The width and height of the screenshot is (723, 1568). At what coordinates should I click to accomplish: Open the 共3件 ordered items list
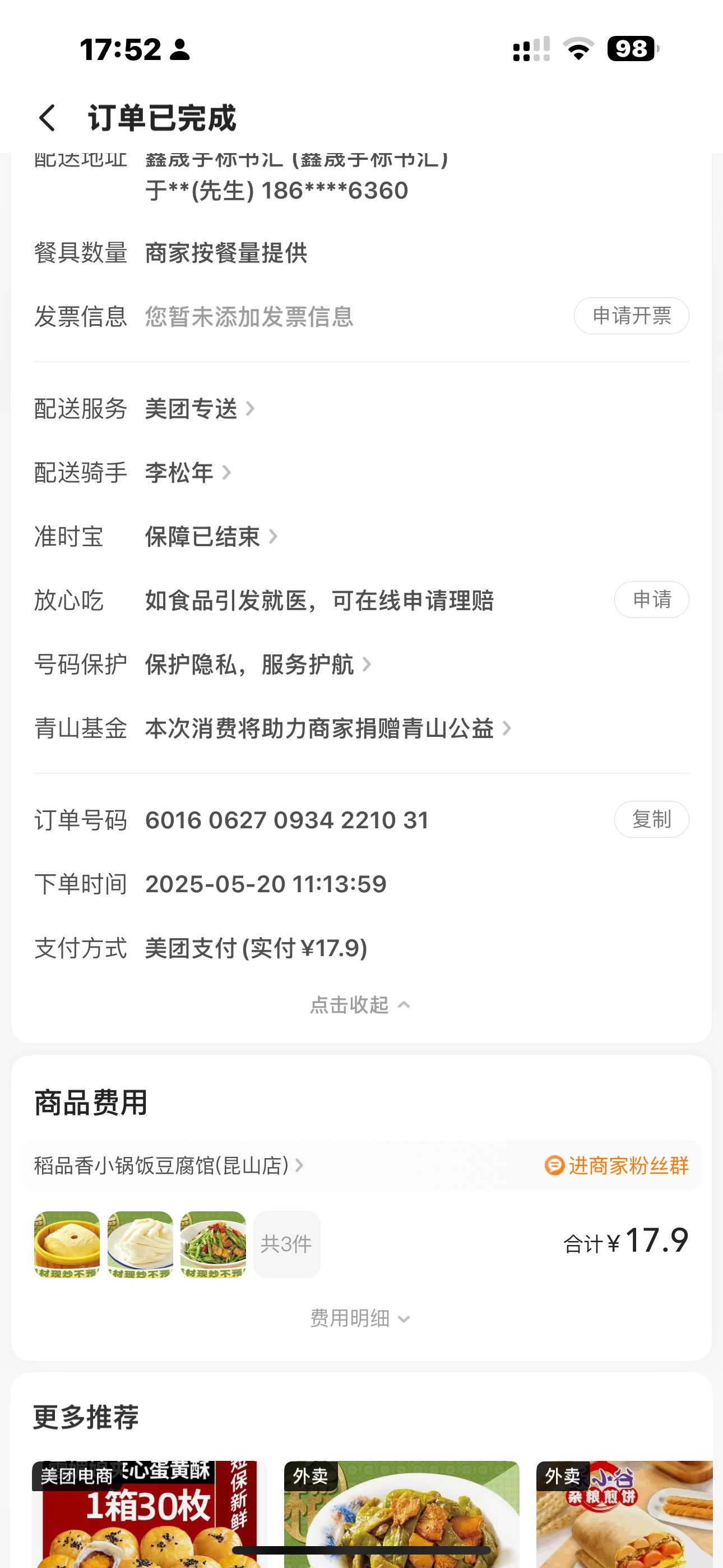286,1244
